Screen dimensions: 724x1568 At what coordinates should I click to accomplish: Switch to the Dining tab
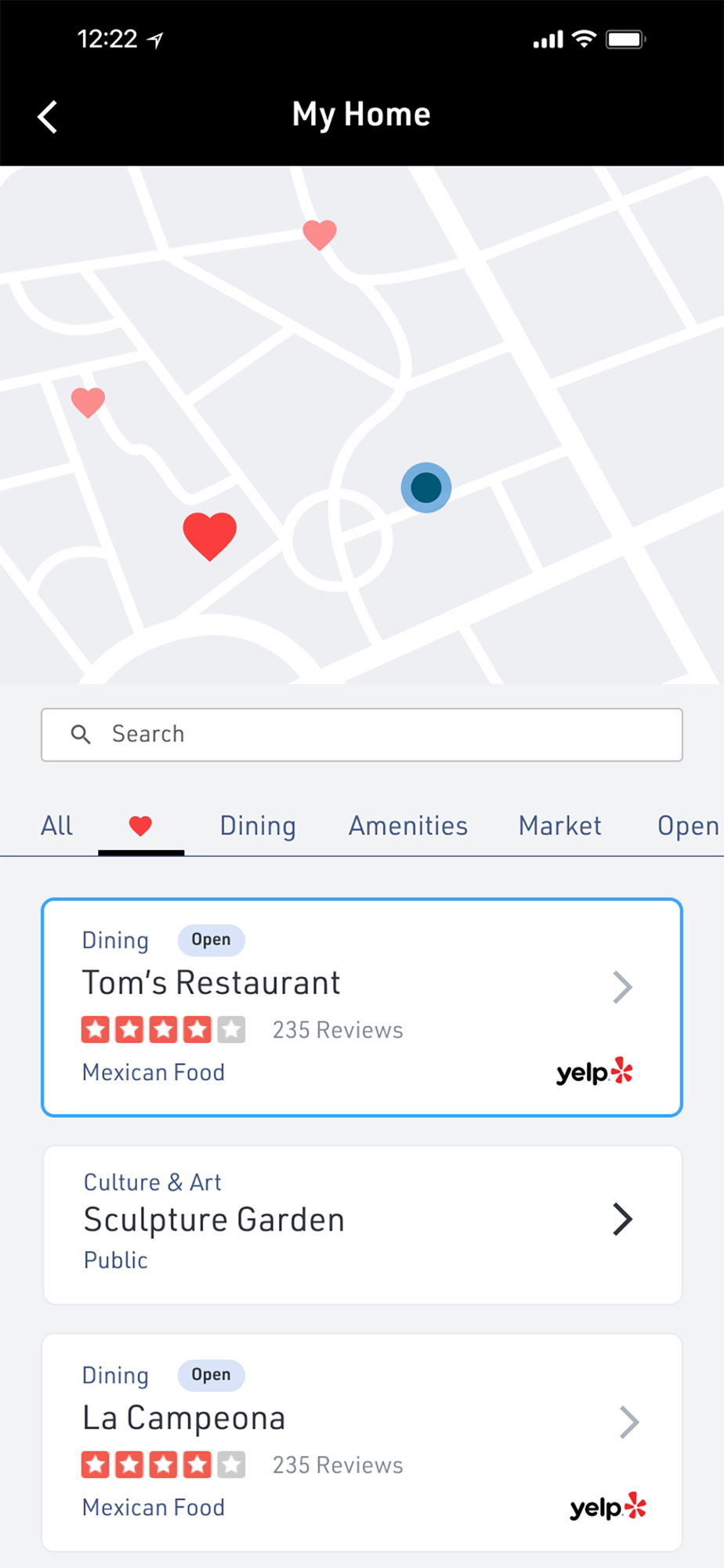(x=258, y=826)
